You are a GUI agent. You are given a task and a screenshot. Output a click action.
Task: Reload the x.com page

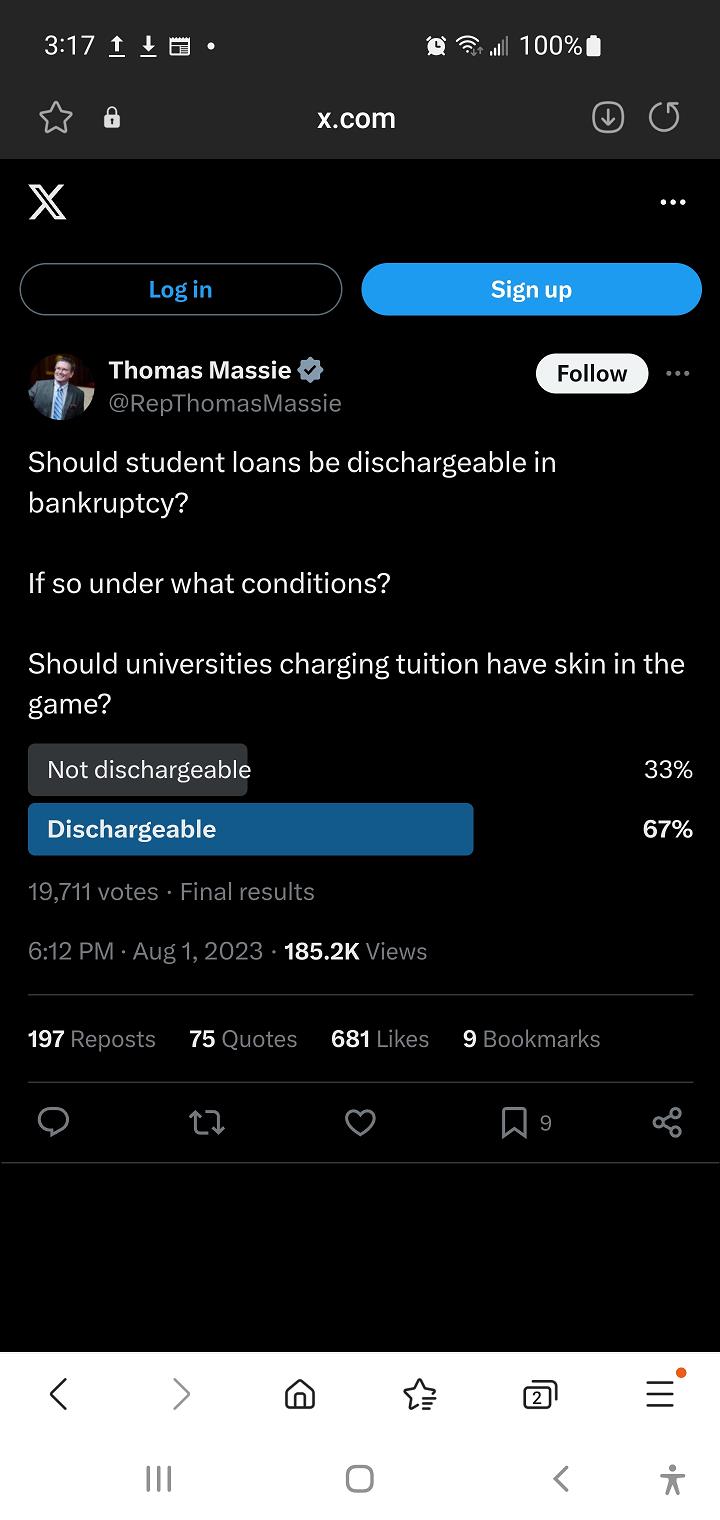click(x=664, y=118)
